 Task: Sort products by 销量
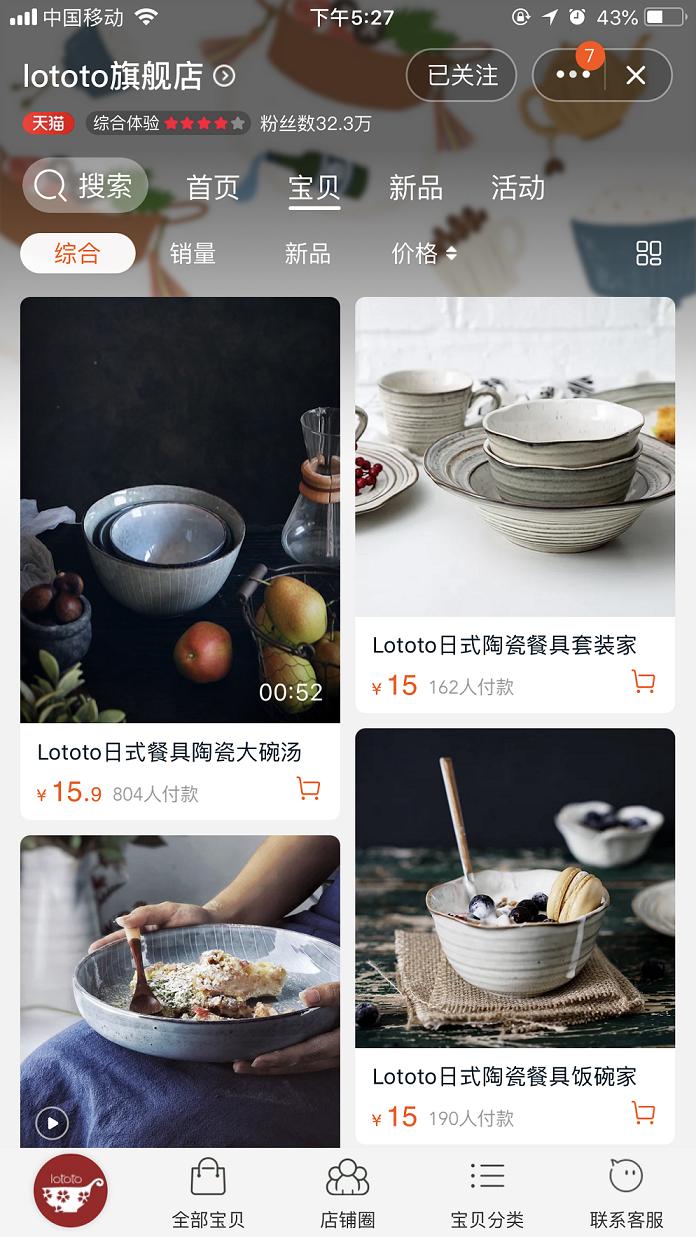(193, 254)
